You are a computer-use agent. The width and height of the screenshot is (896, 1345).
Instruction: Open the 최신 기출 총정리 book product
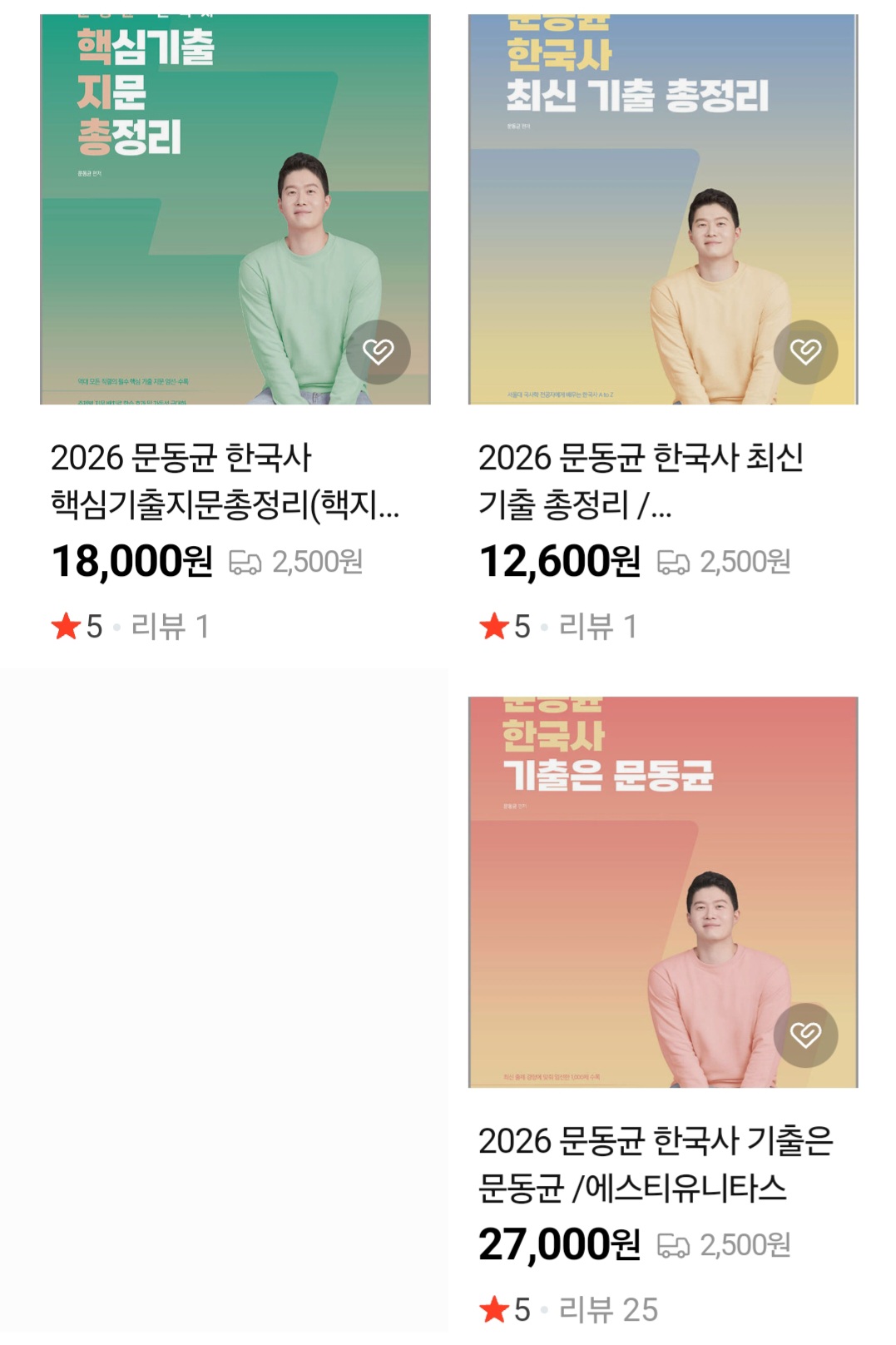click(x=641, y=481)
